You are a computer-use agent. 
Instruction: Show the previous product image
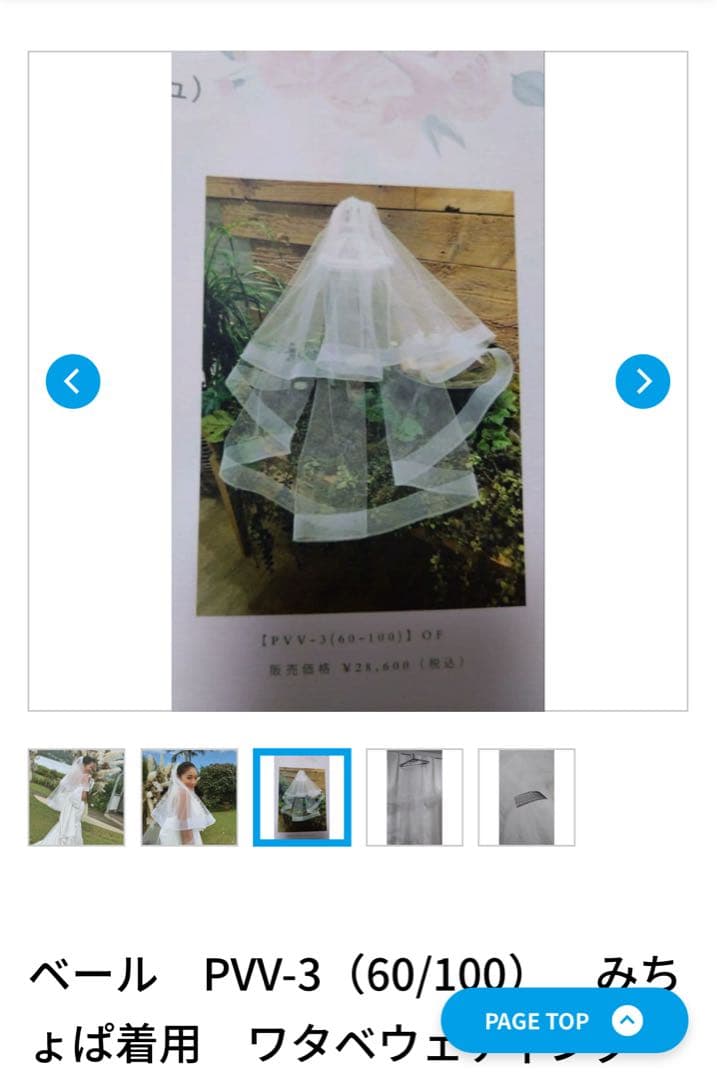[73, 381]
